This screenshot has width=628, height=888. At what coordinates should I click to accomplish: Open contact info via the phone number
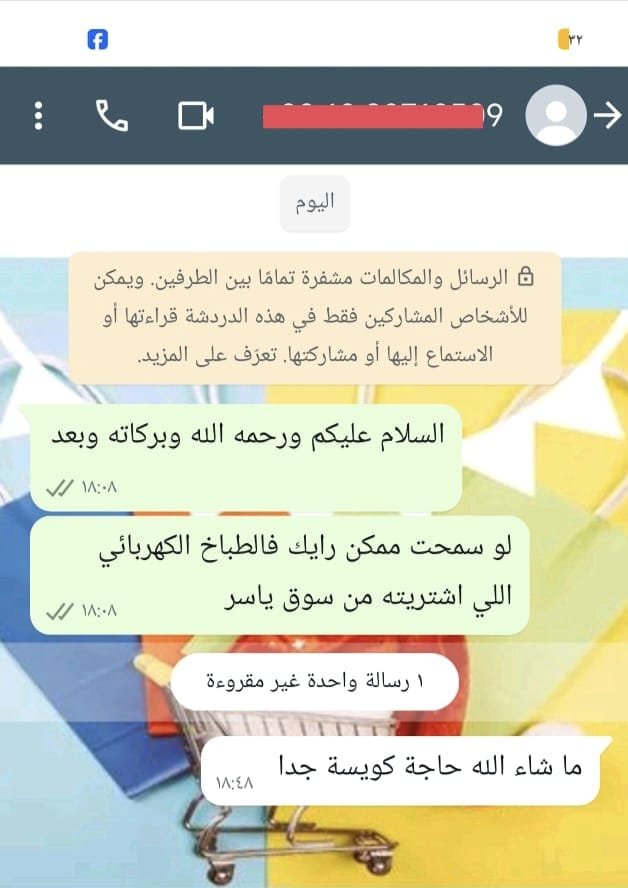click(380, 116)
